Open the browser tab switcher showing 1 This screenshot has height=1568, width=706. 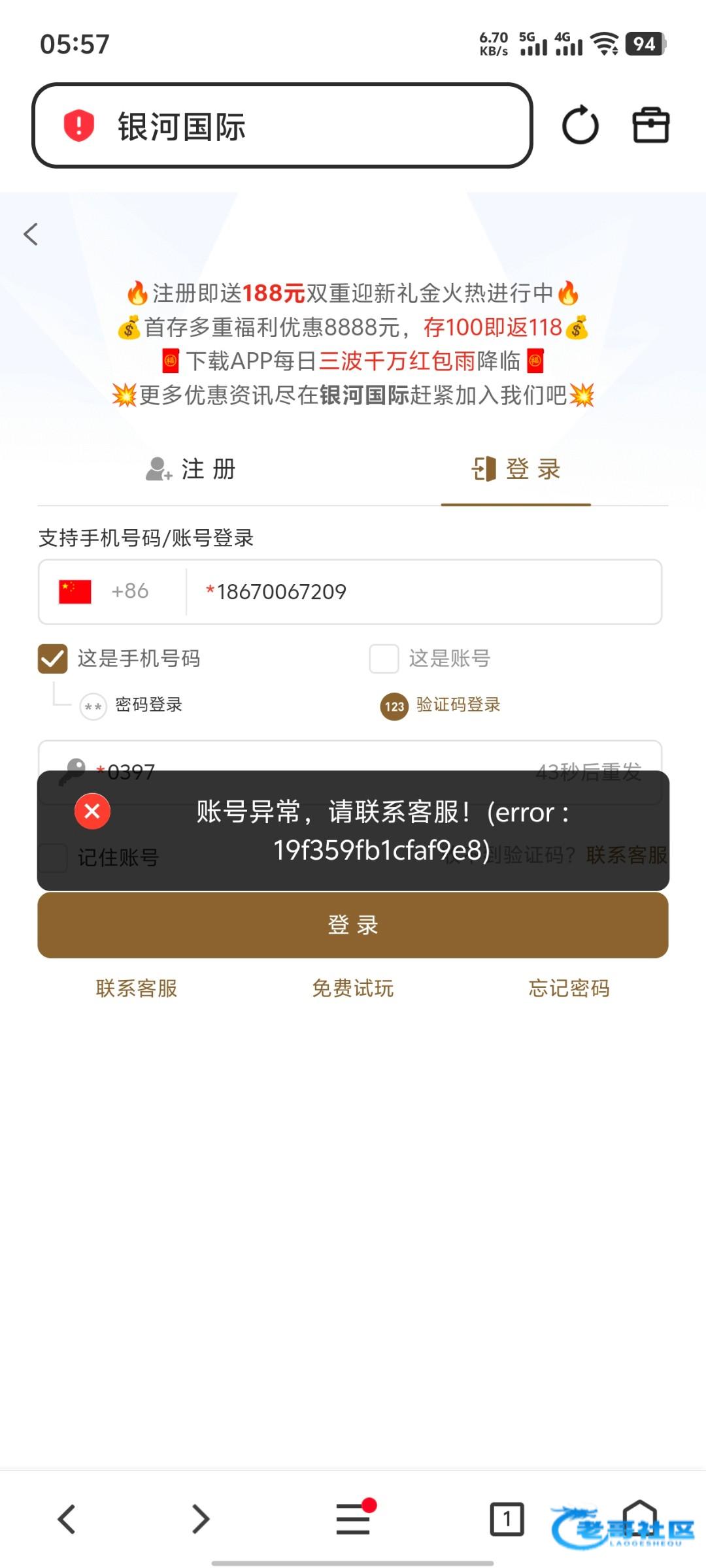[507, 1518]
